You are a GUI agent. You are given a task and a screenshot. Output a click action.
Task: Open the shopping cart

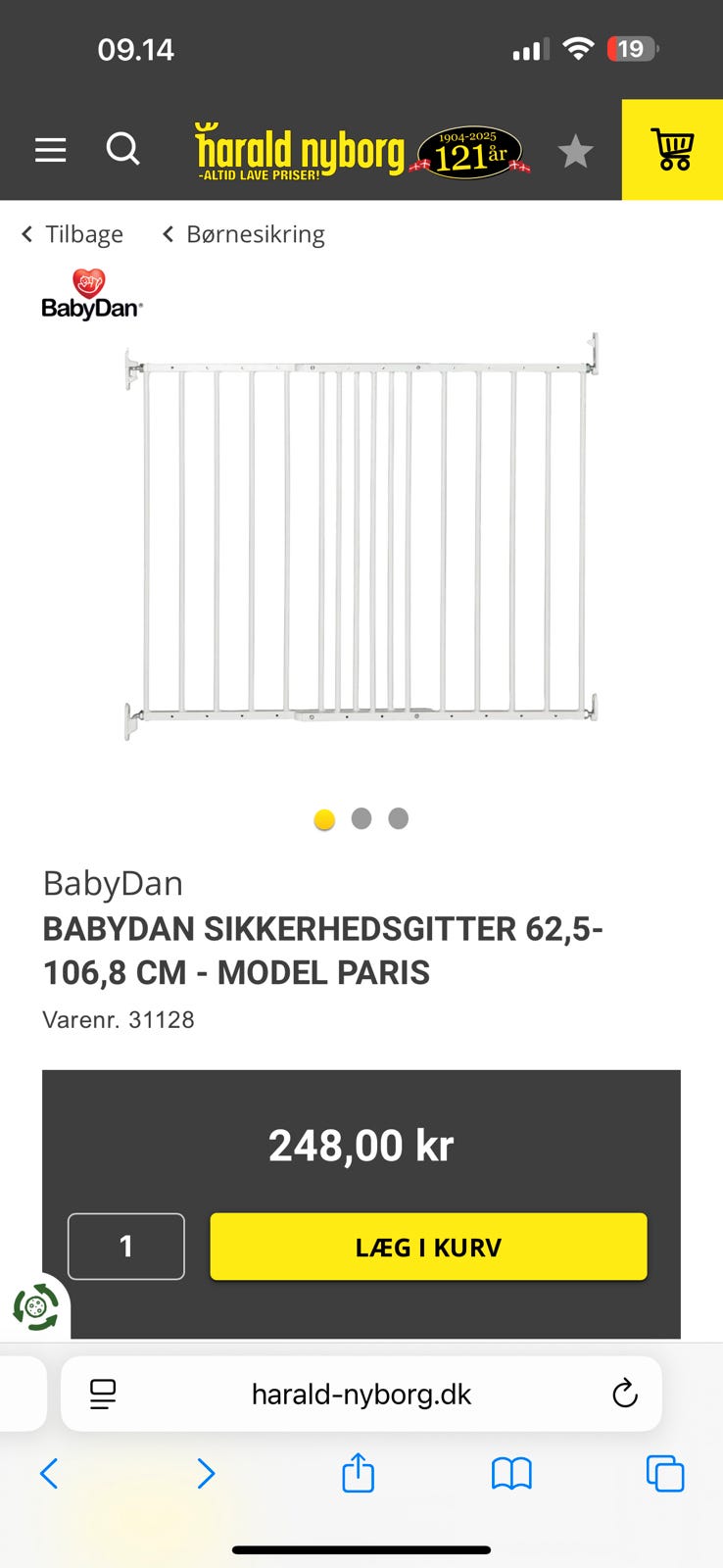point(673,150)
